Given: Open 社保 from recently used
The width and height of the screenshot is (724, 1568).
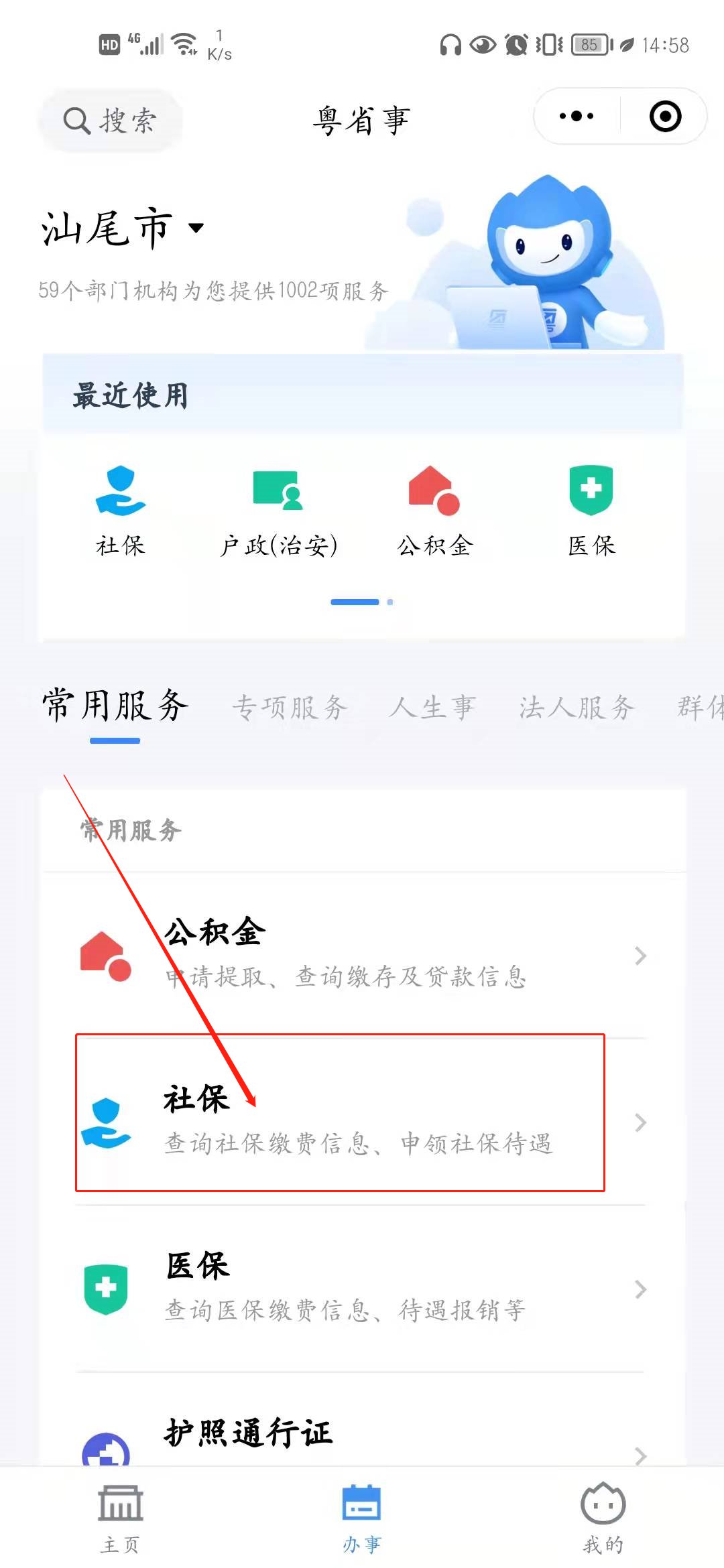Looking at the screenshot, I should click(121, 511).
